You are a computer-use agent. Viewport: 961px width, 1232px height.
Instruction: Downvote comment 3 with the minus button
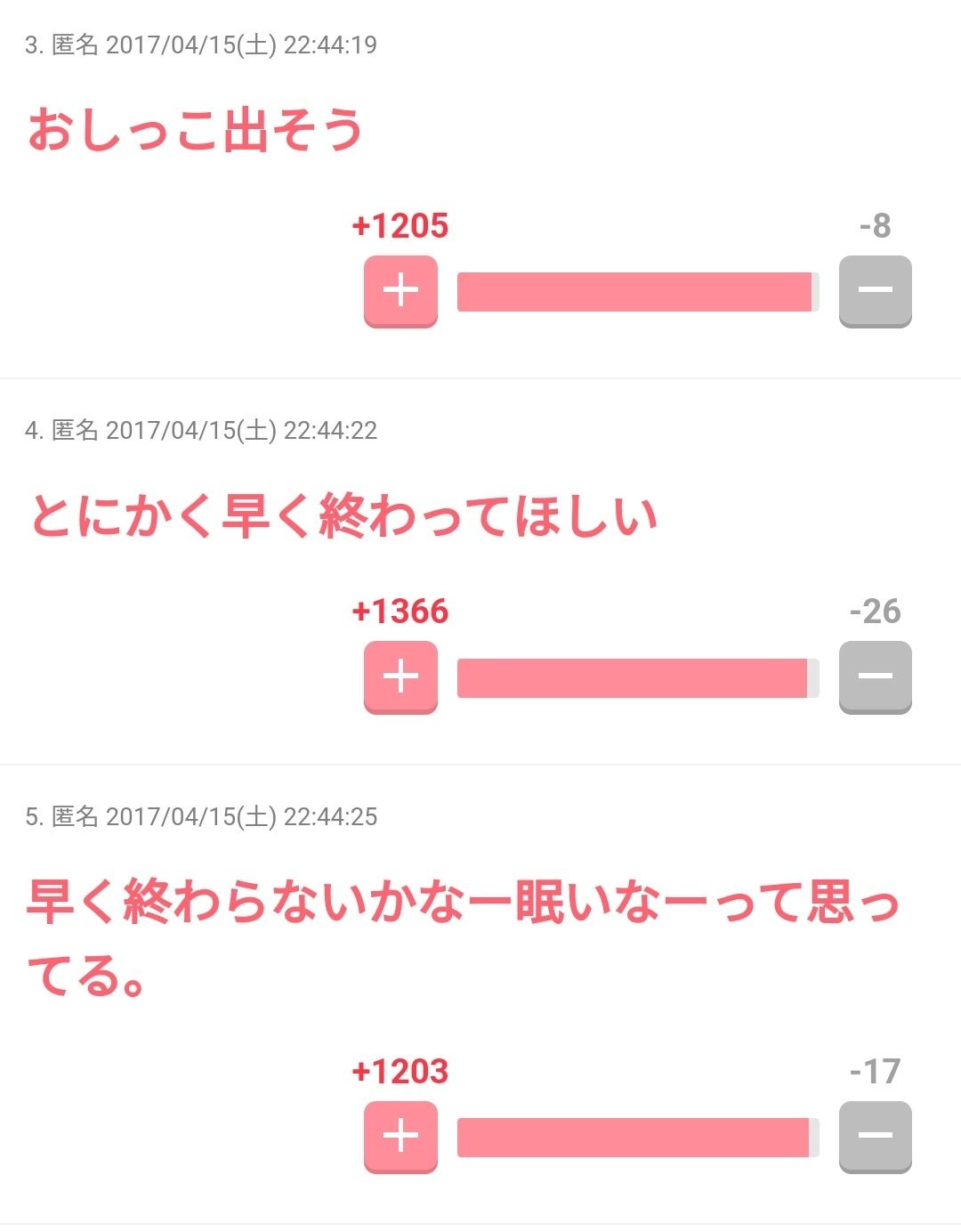875,290
